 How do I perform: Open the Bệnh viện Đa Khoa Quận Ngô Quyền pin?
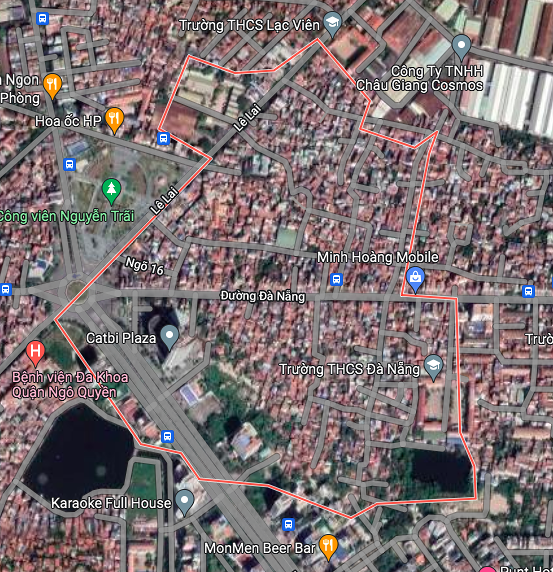pos(35,353)
